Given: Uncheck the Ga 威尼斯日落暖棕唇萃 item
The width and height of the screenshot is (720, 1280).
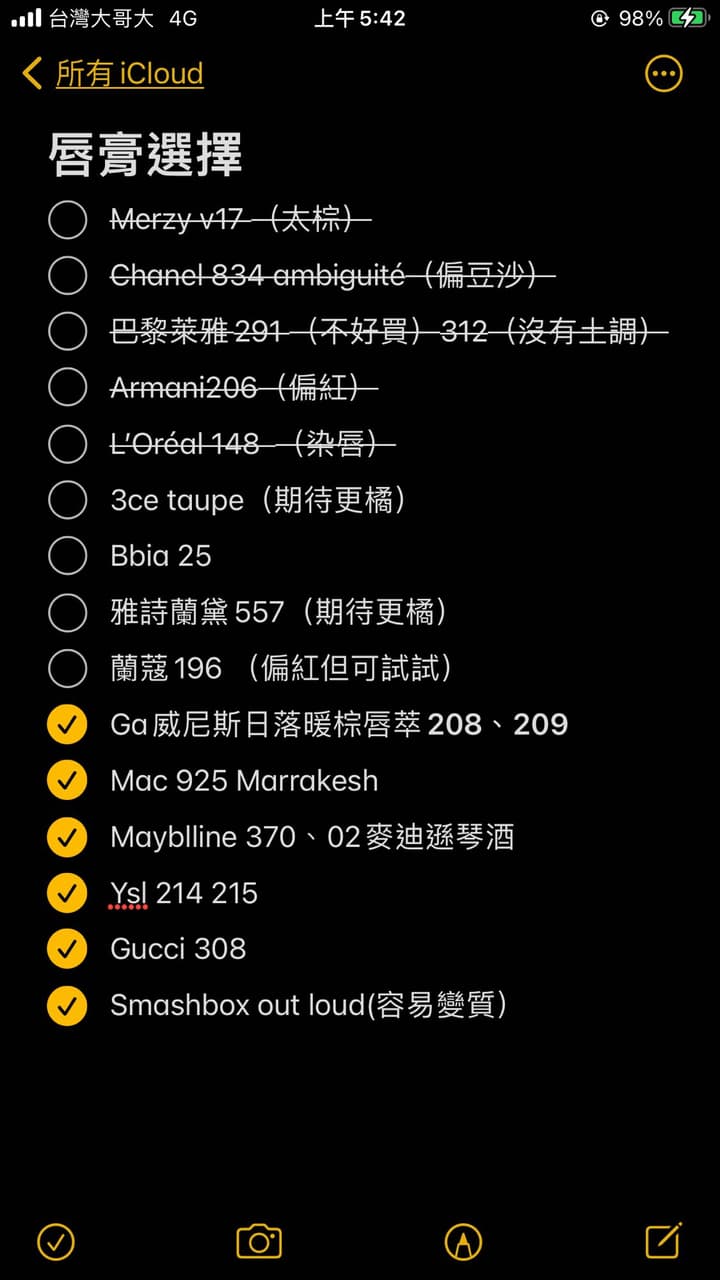Looking at the screenshot, I should (67, 725).
